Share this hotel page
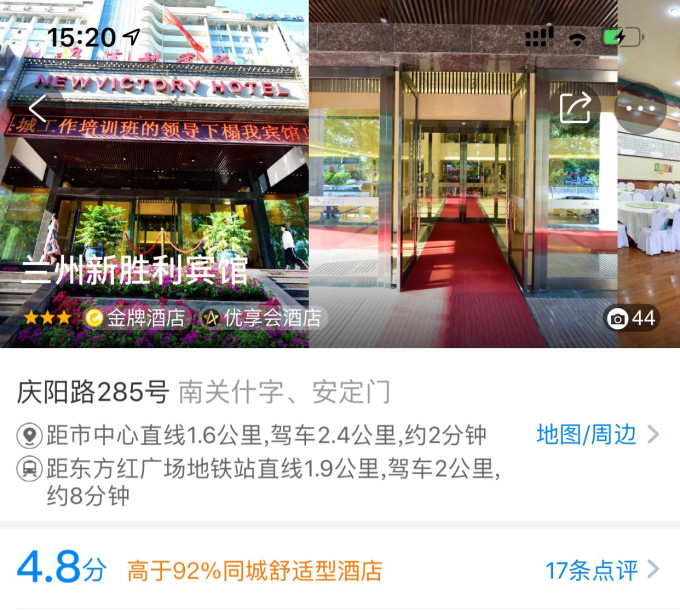 (x=575, y=108)
